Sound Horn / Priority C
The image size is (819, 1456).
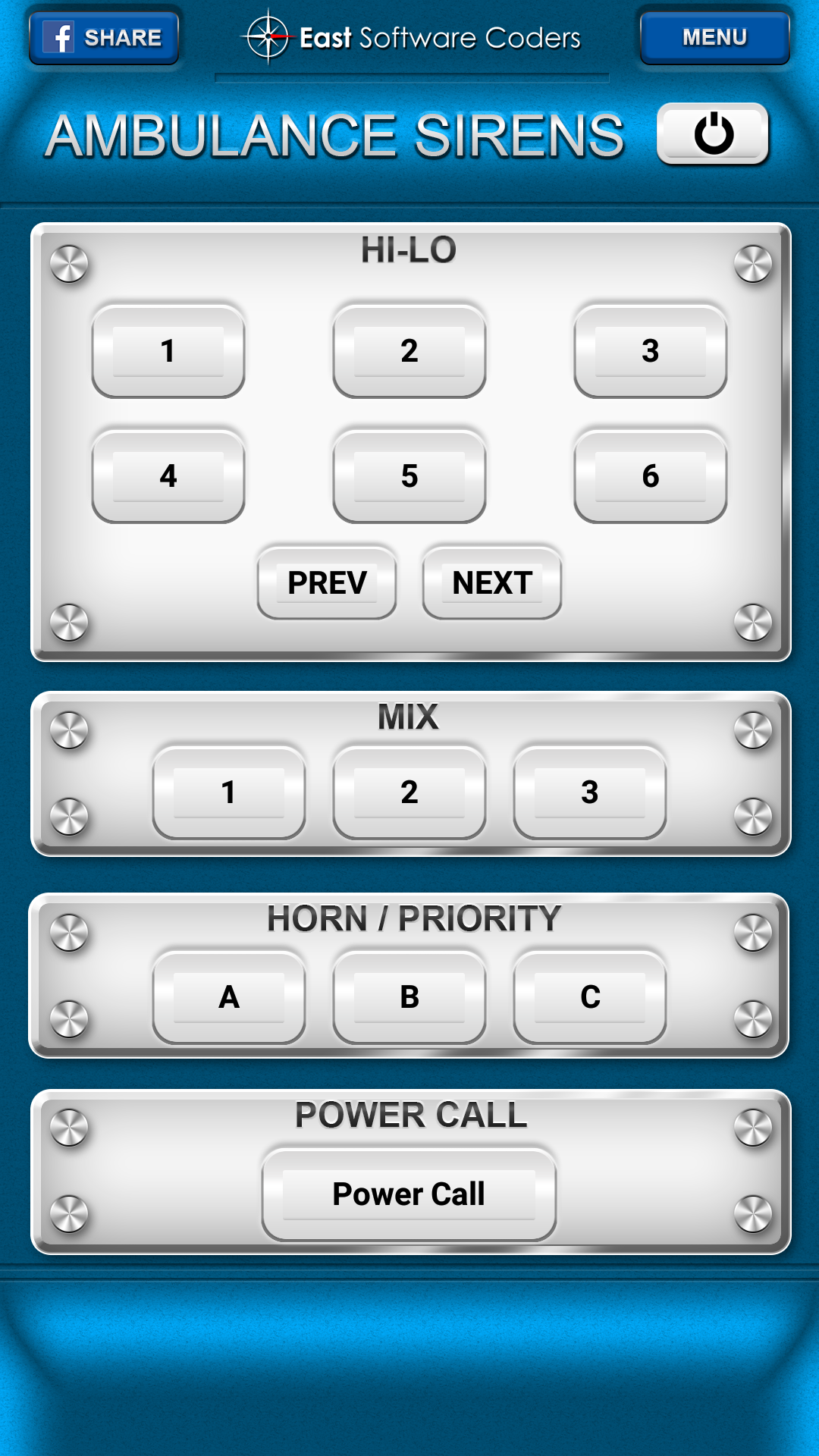coord(590,997)
